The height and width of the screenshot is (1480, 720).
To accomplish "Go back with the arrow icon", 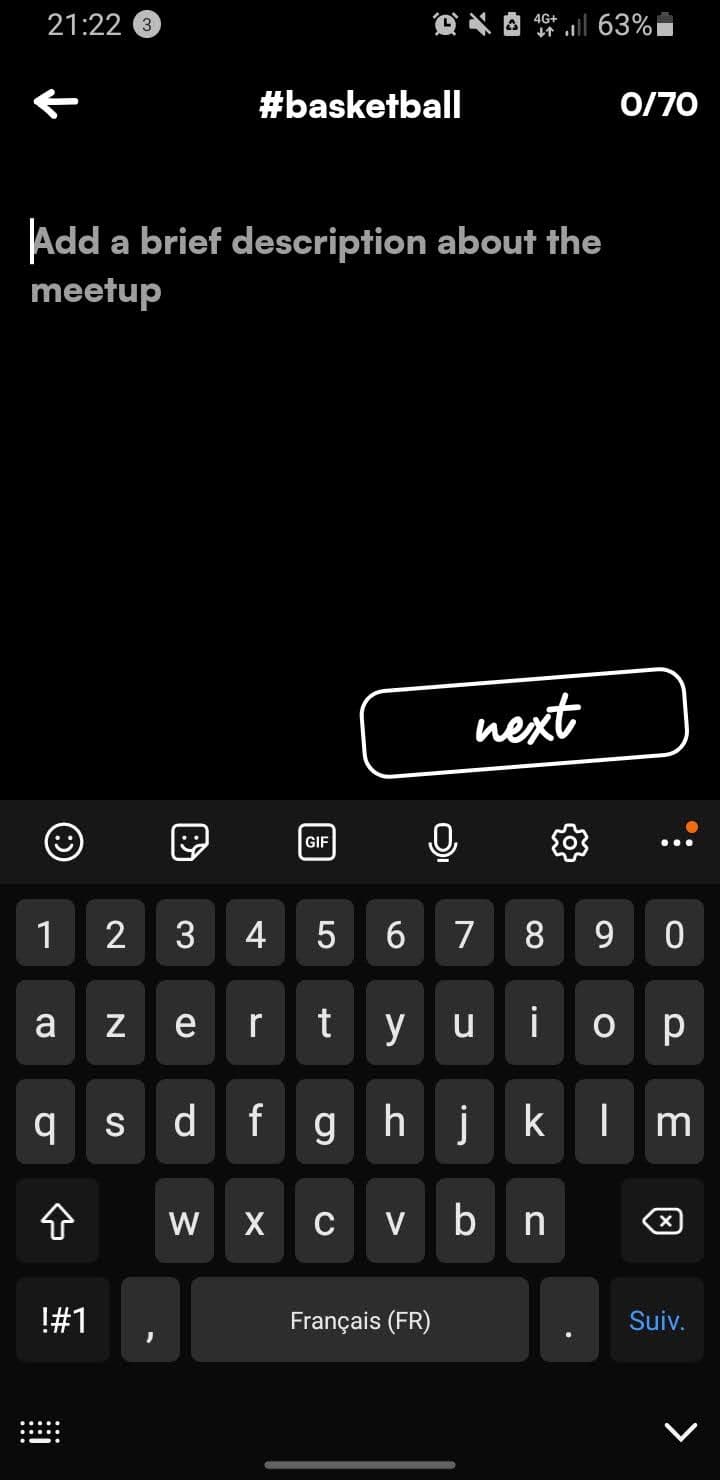I will (x=56, y=103).
